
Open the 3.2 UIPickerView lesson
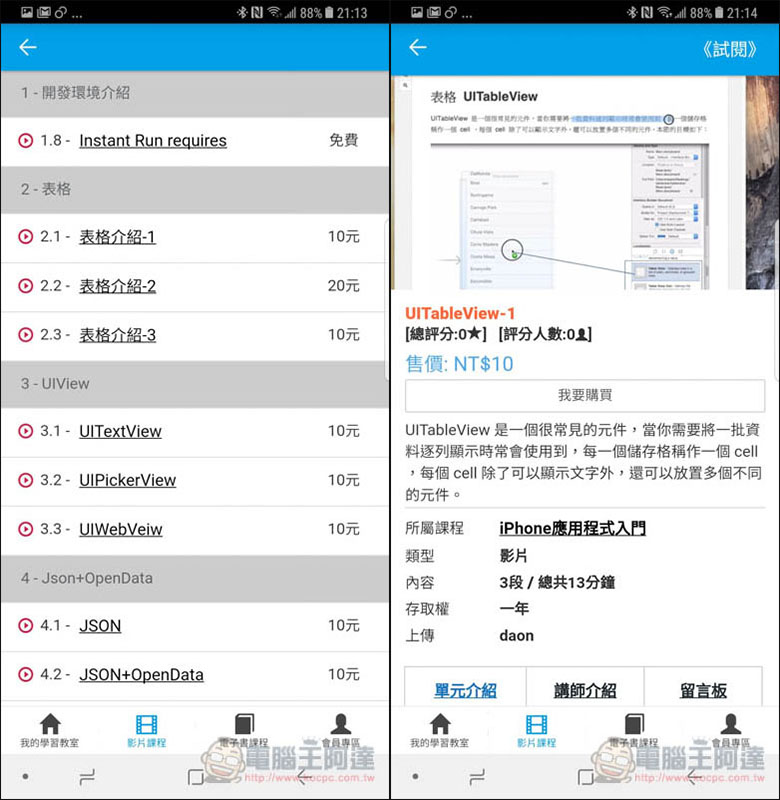tap(127, 480)
